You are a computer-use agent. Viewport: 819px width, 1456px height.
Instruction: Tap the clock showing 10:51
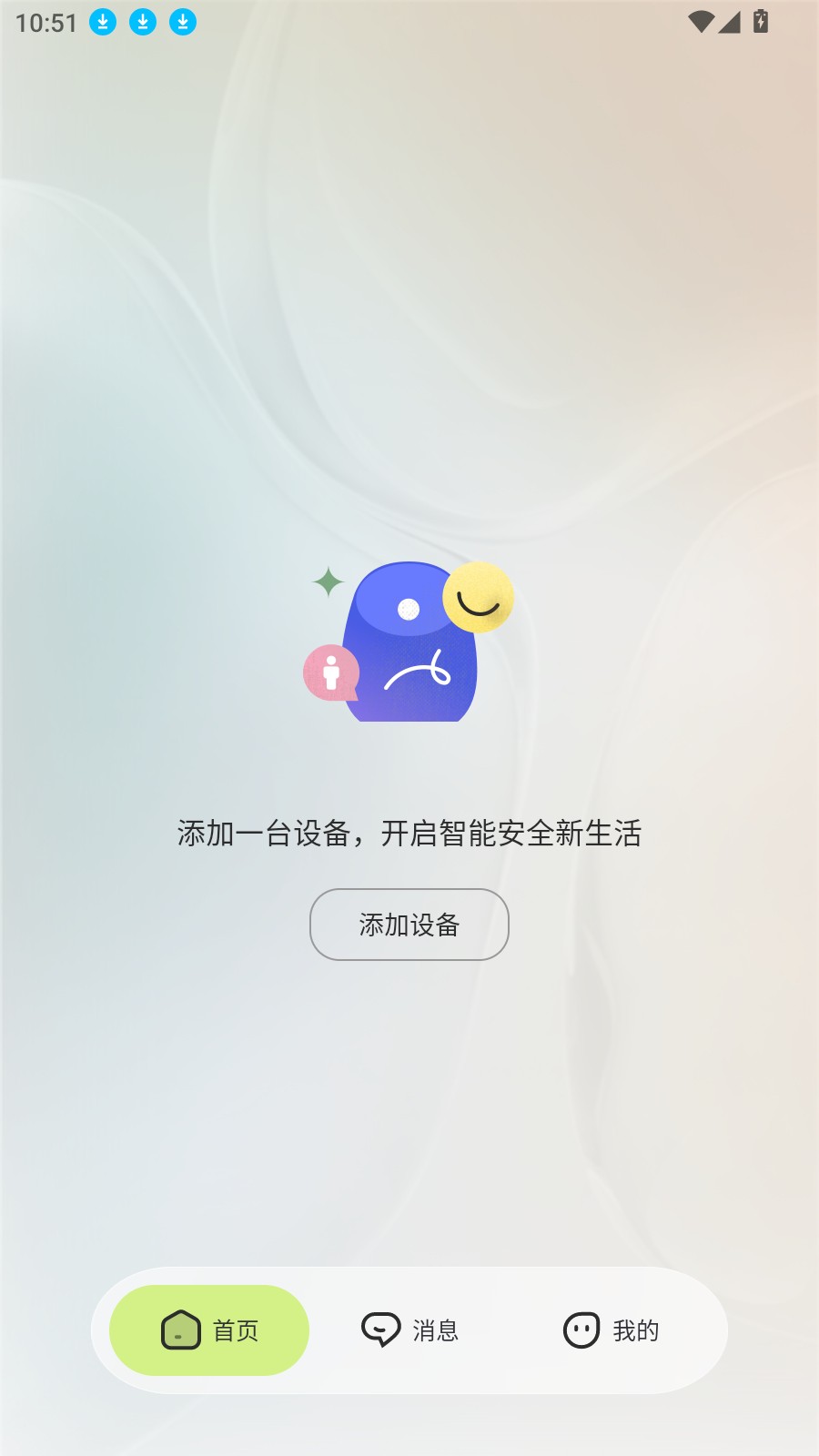[x=46, y=22]
